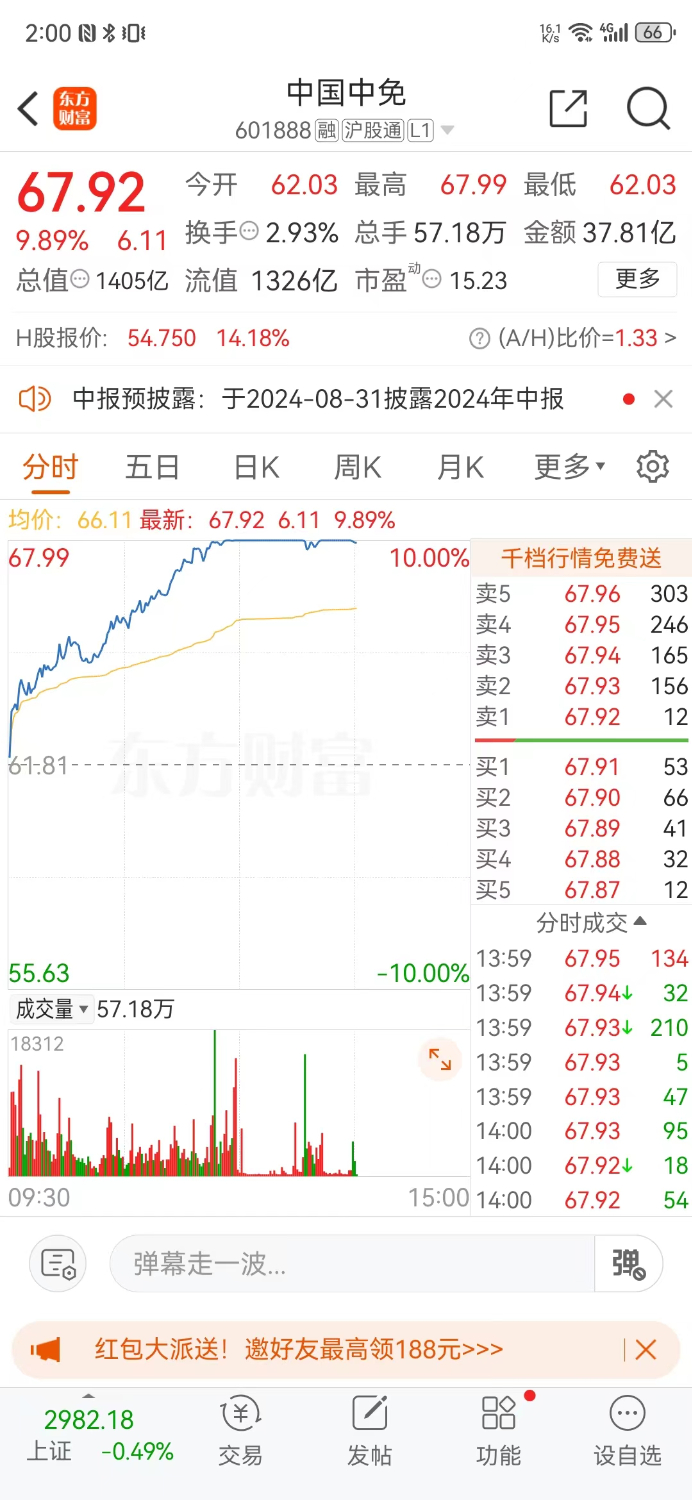Close the 红包大派送 banner
The height and width of the screenshot is (1500, 692).
coord(646,1350)
